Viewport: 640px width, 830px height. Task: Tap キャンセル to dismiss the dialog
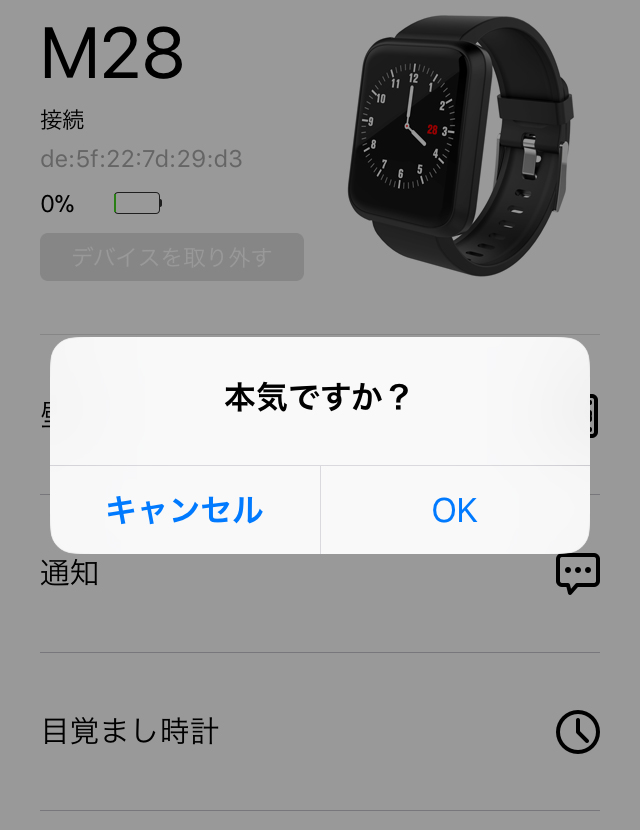(185, 510)
